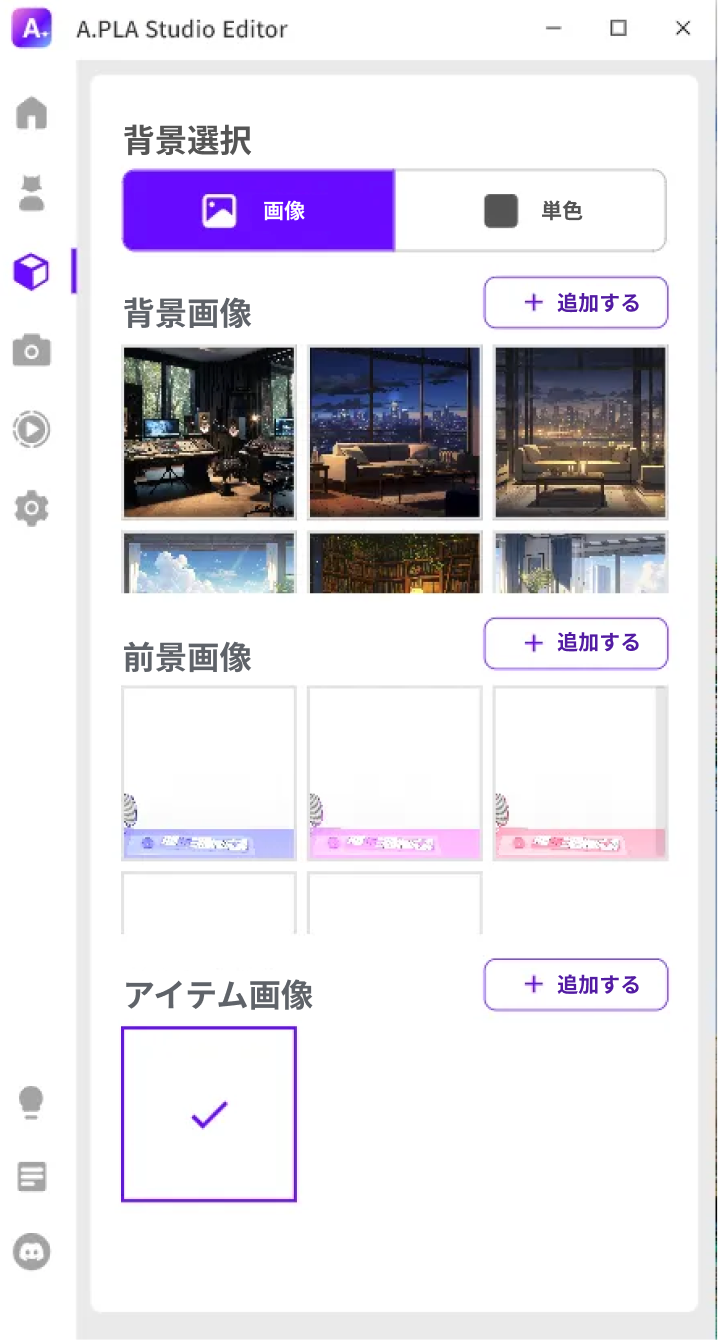Screen dimensions: 722x1340
Task: Switch to the 単色 background option
Action: tap(530, 211)
